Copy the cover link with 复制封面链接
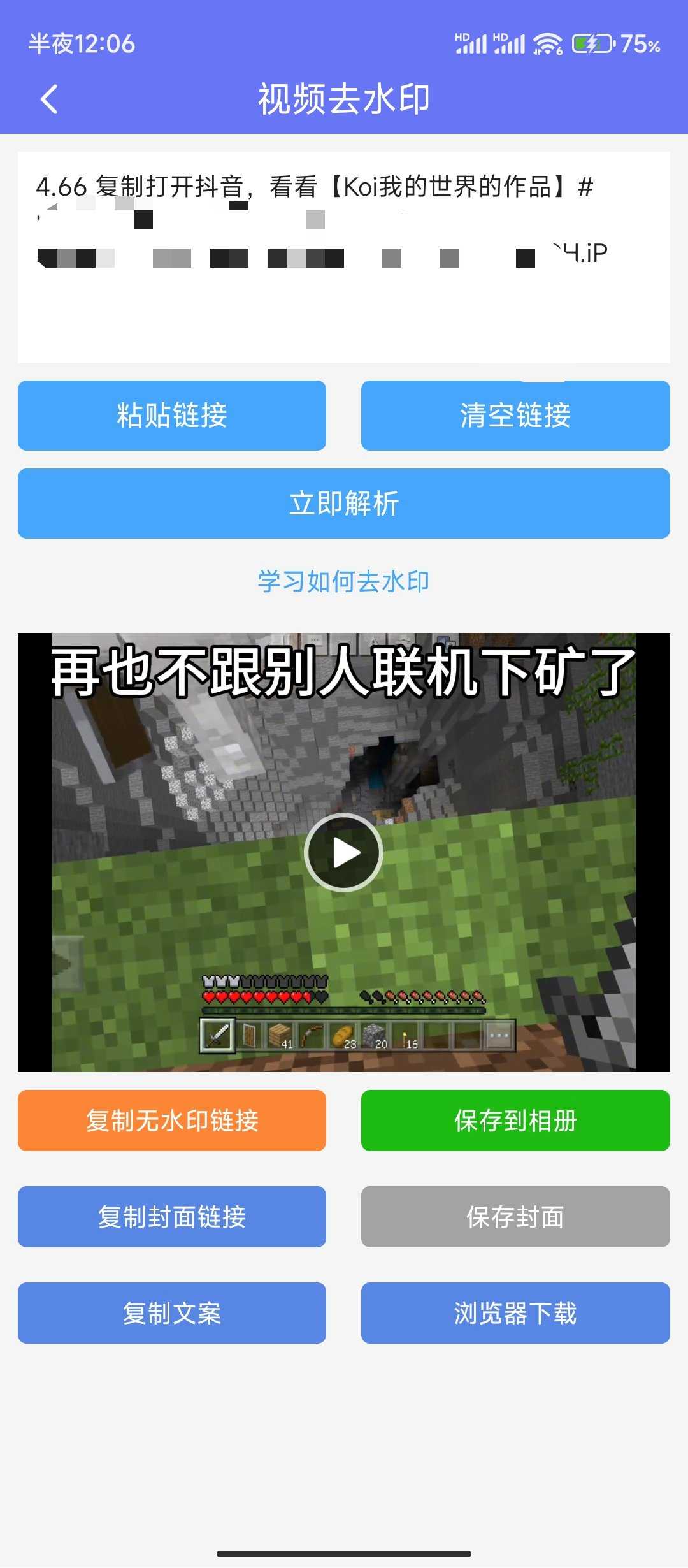Screen dimensions: 688x1568 tap(171, 1217)
